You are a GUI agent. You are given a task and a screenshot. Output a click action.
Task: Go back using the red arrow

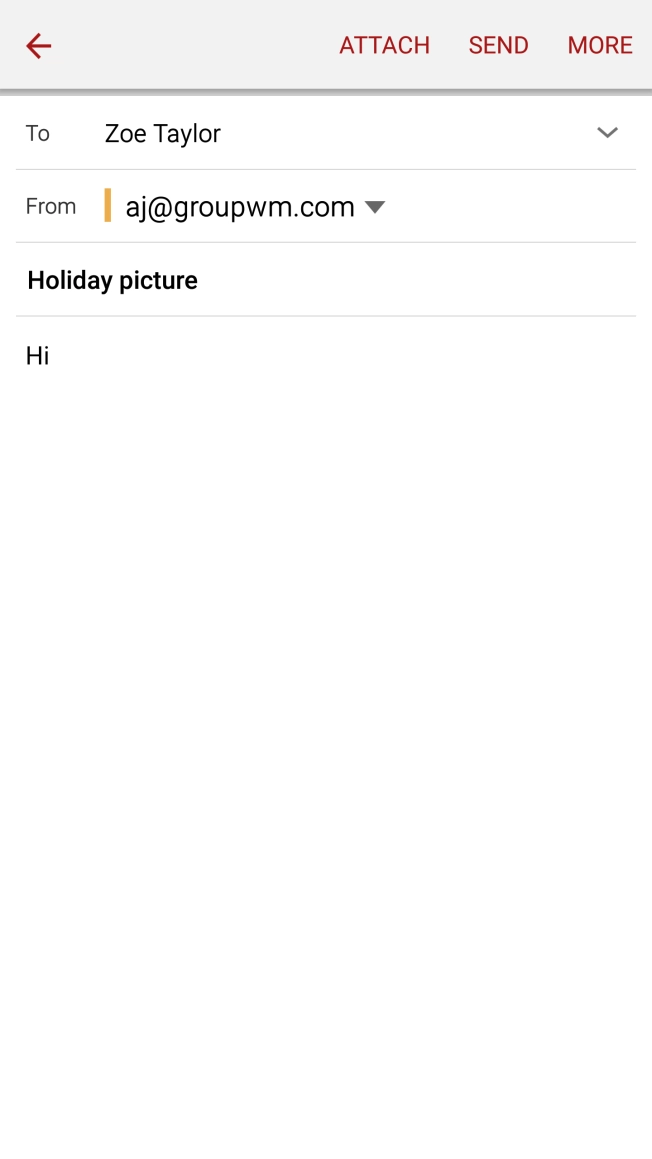(38, 45)
